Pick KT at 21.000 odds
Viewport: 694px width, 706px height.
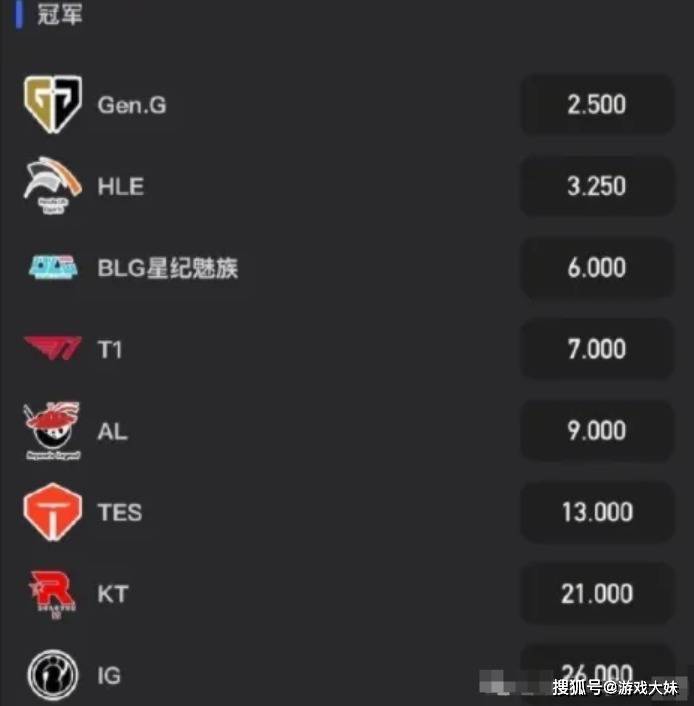[x=597, y=594]
